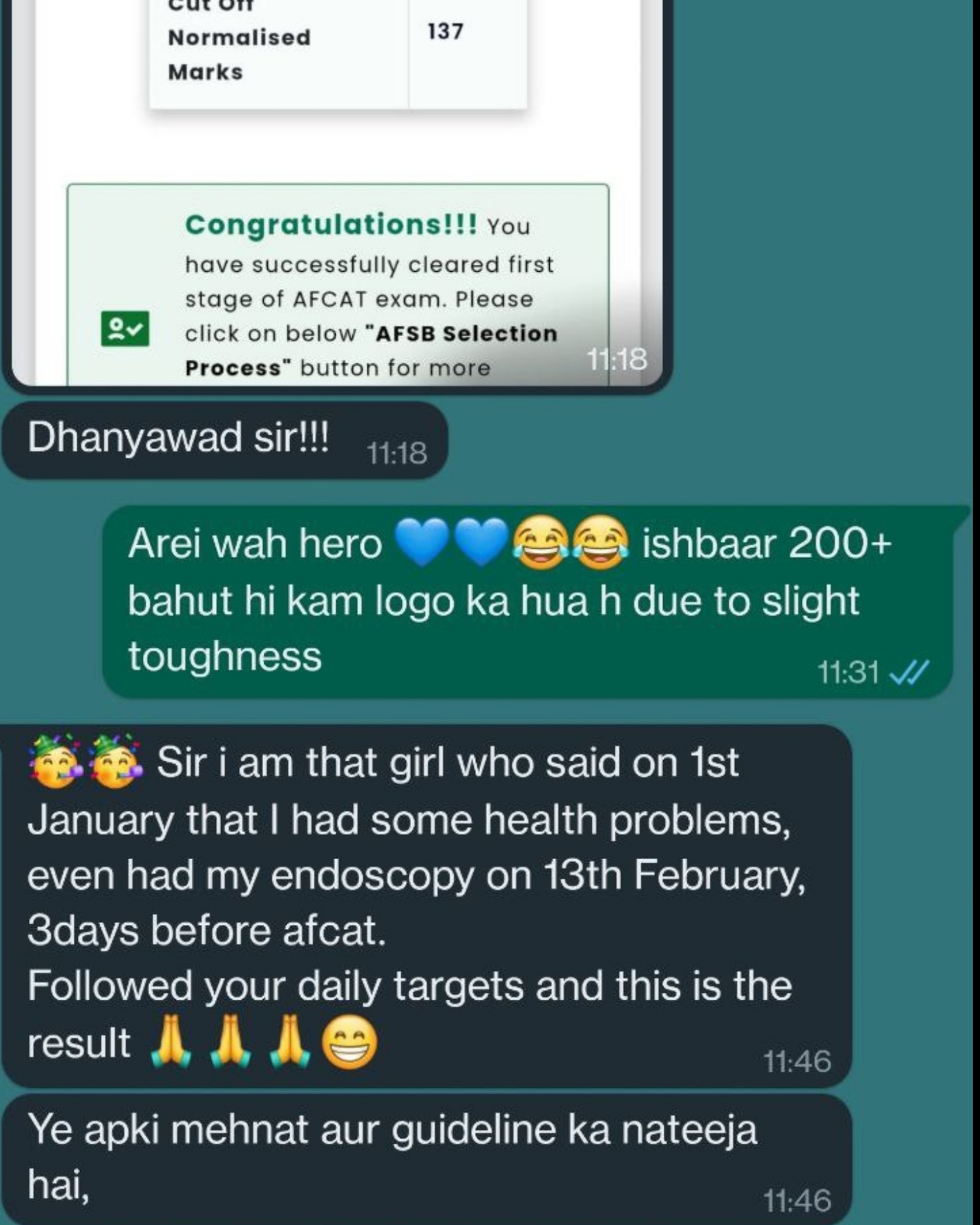980x1225 pixels.
Task: Open the AFCAT result image message
Action: 337,192
